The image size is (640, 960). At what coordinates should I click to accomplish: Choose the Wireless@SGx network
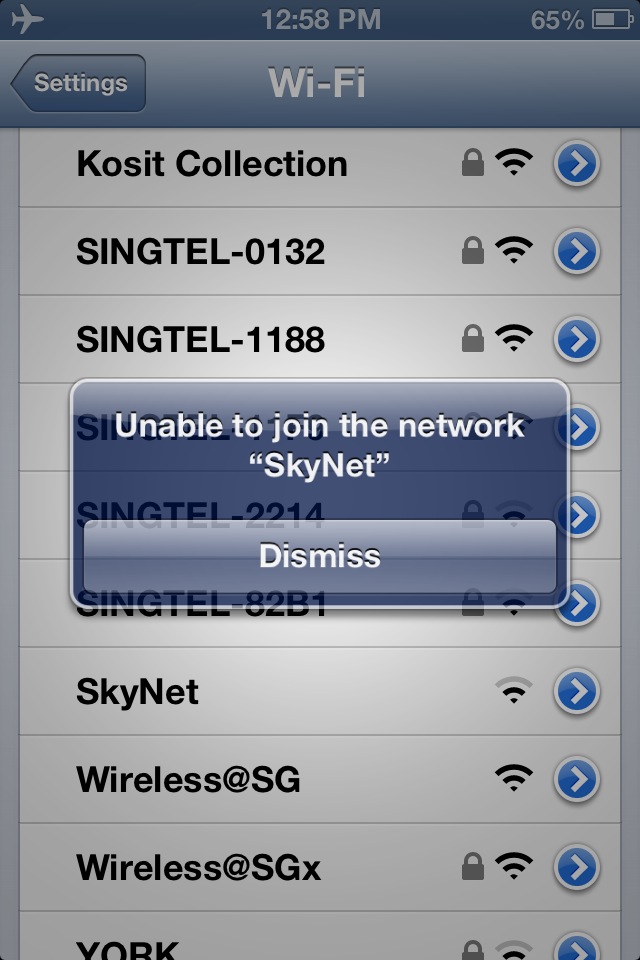click(x=198, y=867)
